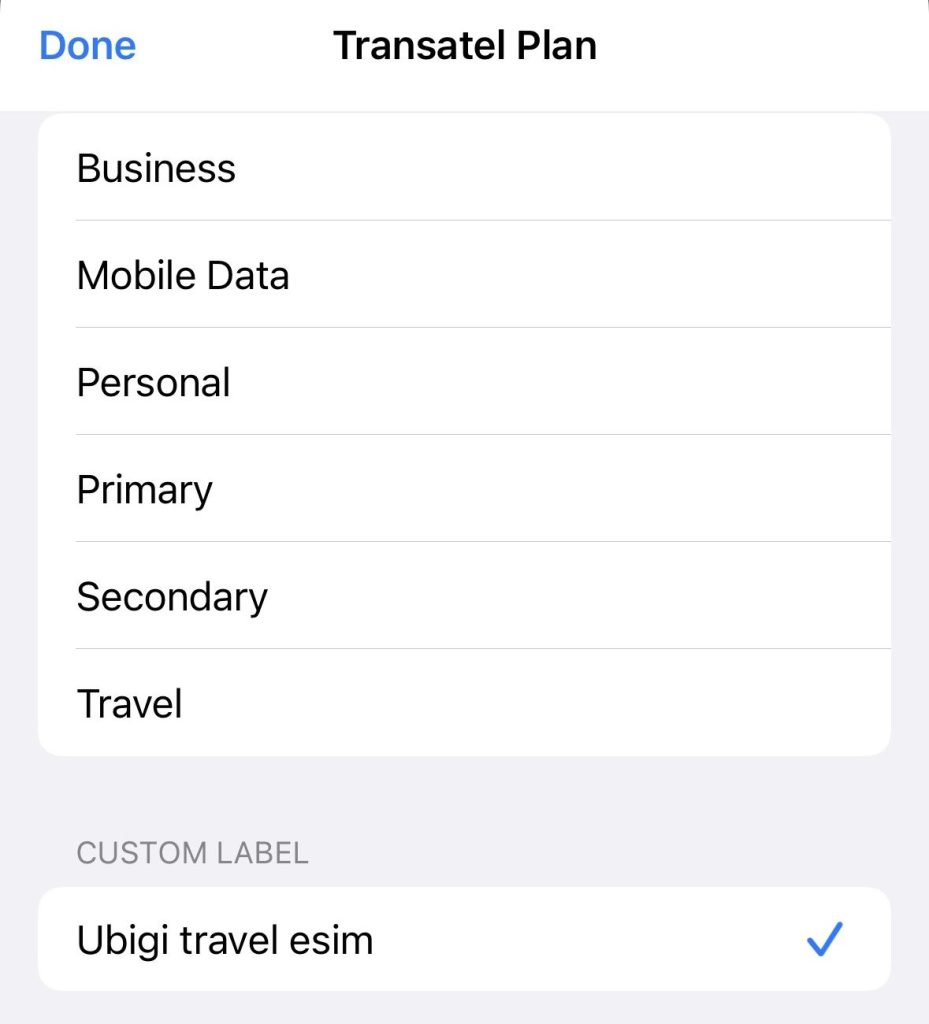Tap the Transatel Plan title
The width and height of the screenshot is (929, 1024).
tap(464, 45)
